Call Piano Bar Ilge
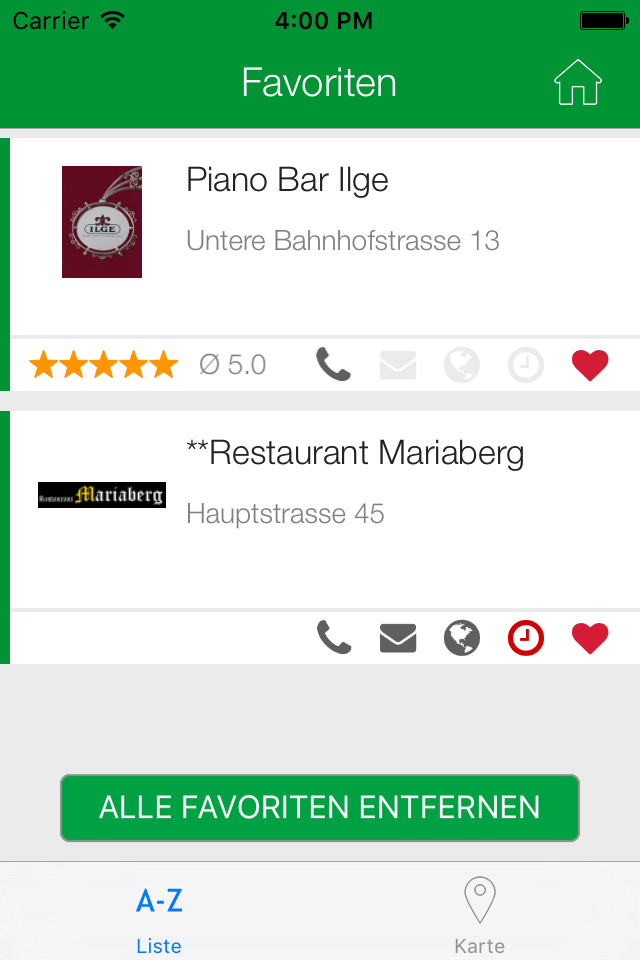The width and height of the screenshot is (640, 960). click(x=333, y=365)
